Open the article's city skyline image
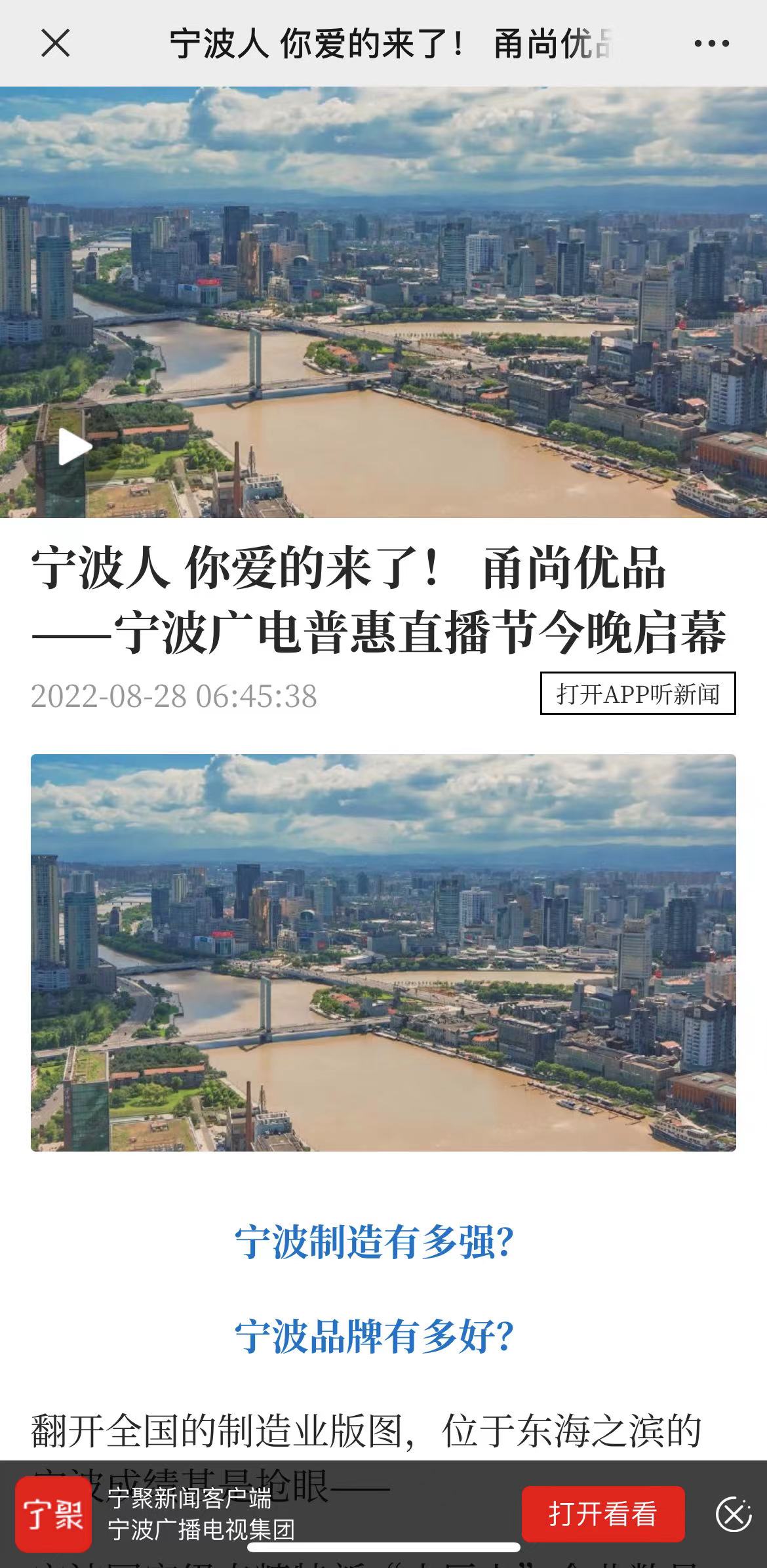Screen dimensions: 767x1568 383,952
